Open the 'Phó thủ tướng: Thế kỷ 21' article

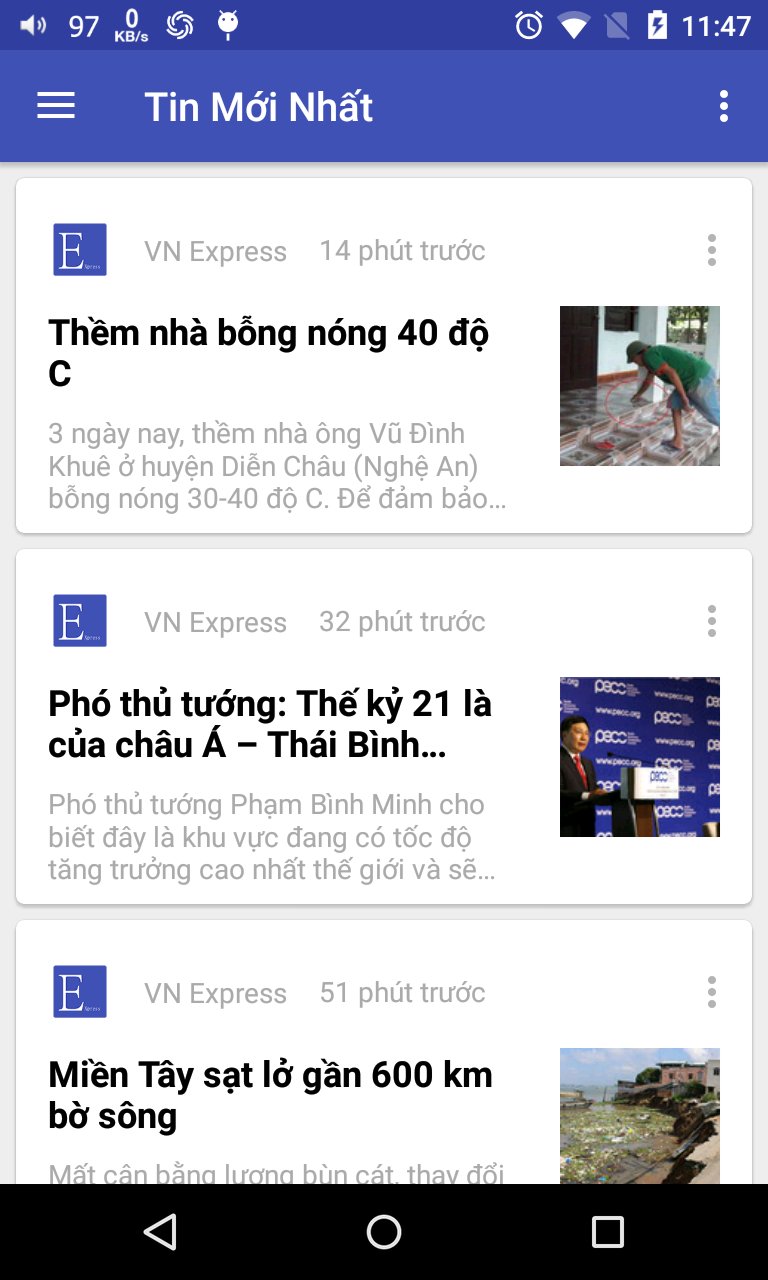pos(270,724)
